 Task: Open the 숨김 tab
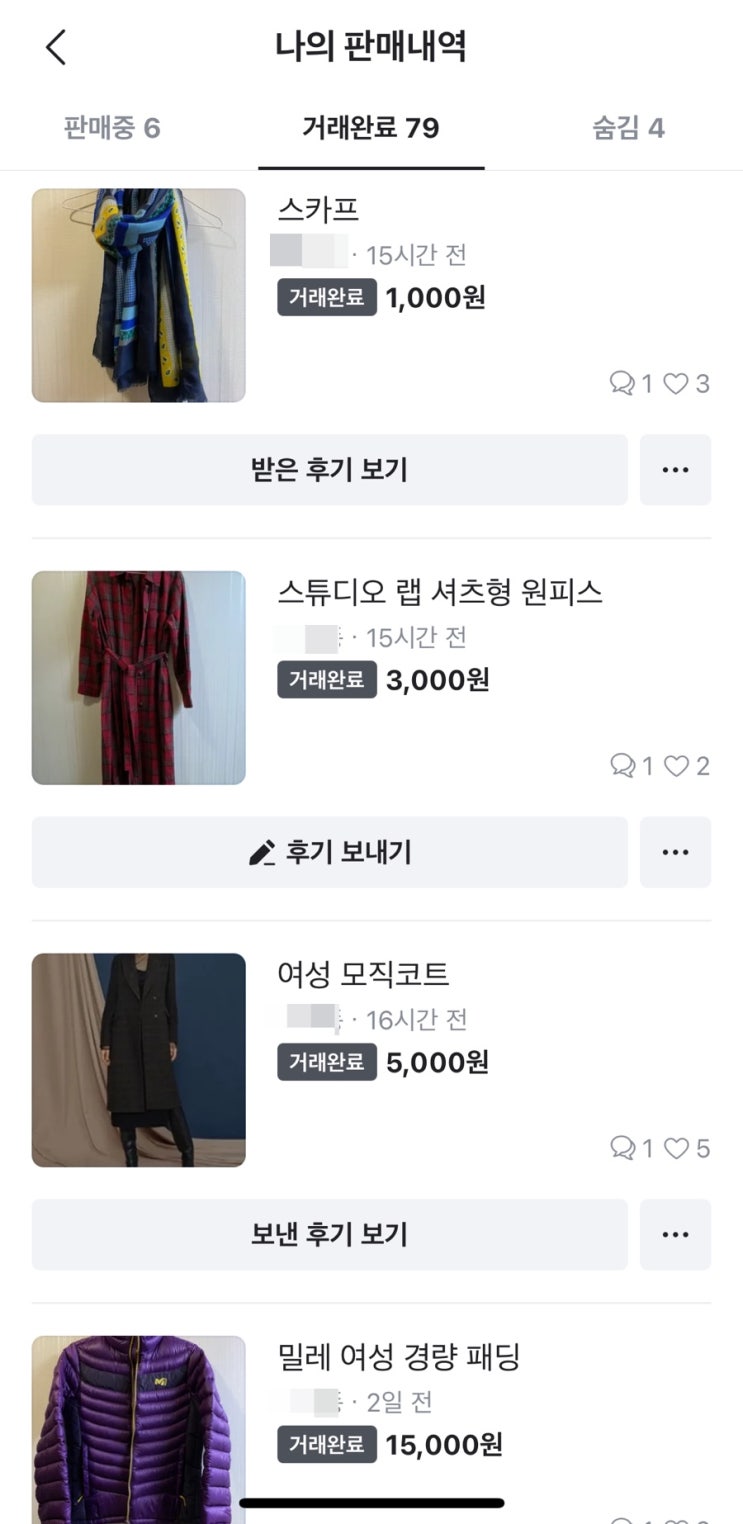point(628,128)
